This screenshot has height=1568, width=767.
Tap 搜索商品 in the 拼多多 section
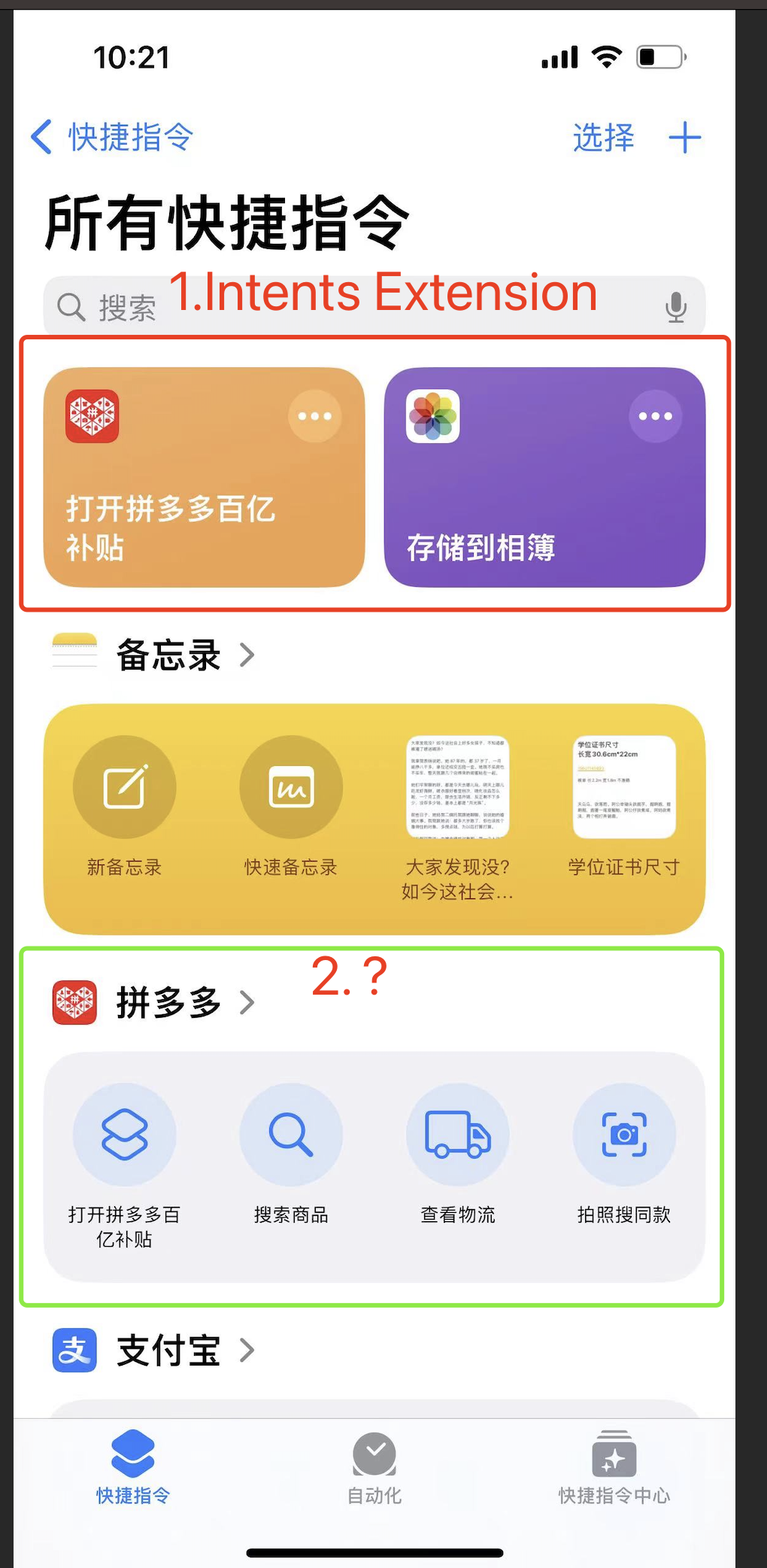coord(291,1153)
